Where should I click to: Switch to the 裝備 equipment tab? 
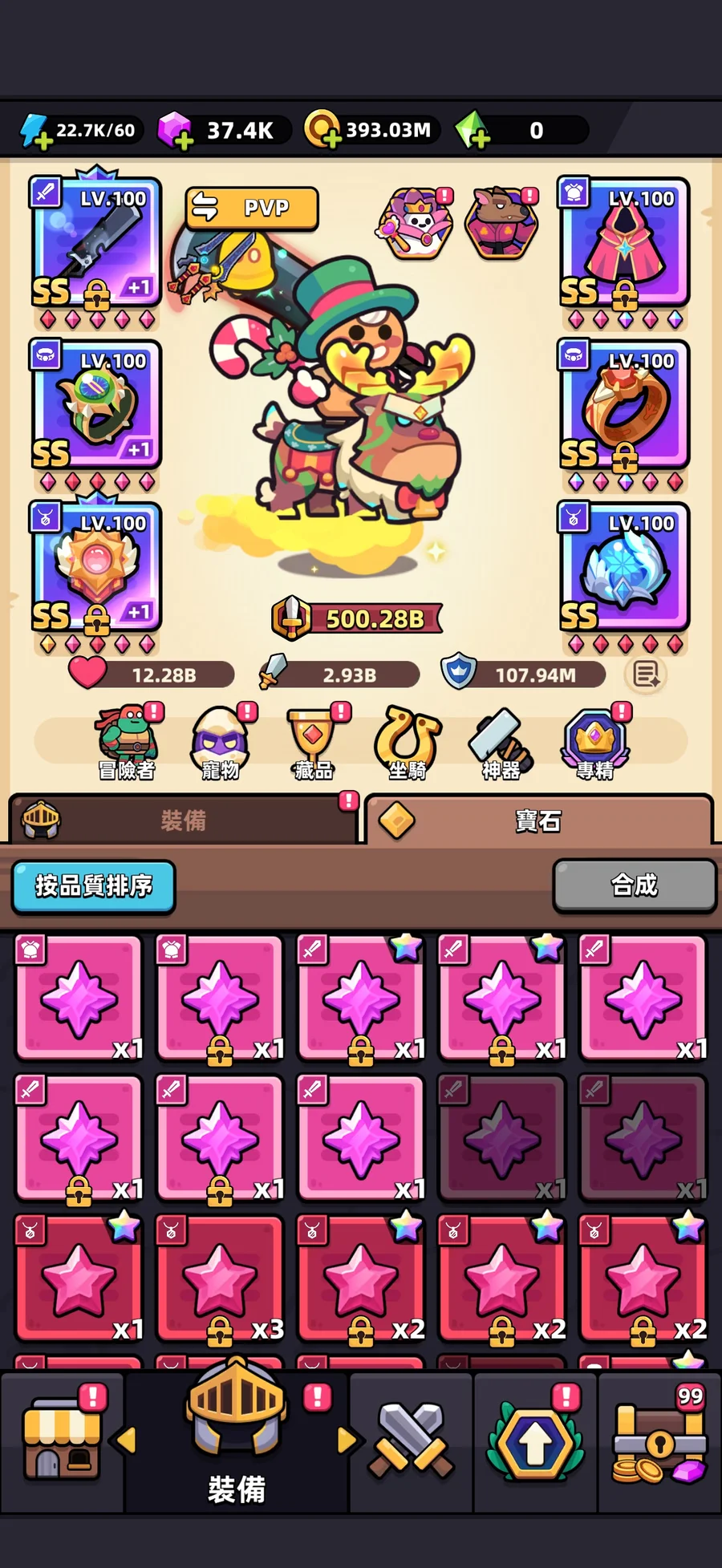click(x=183, y=820)
